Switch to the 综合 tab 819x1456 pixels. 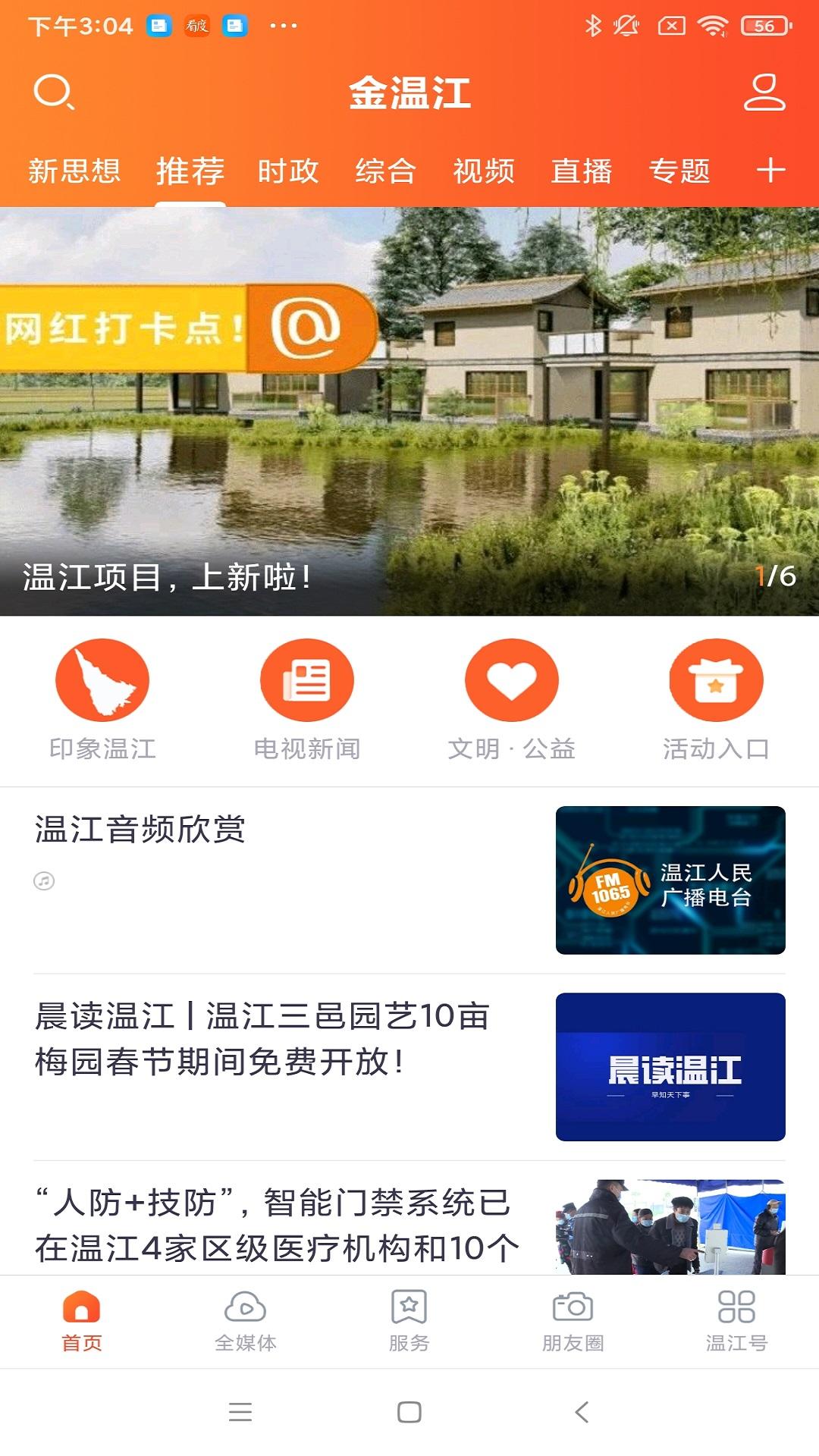[386, 171]
